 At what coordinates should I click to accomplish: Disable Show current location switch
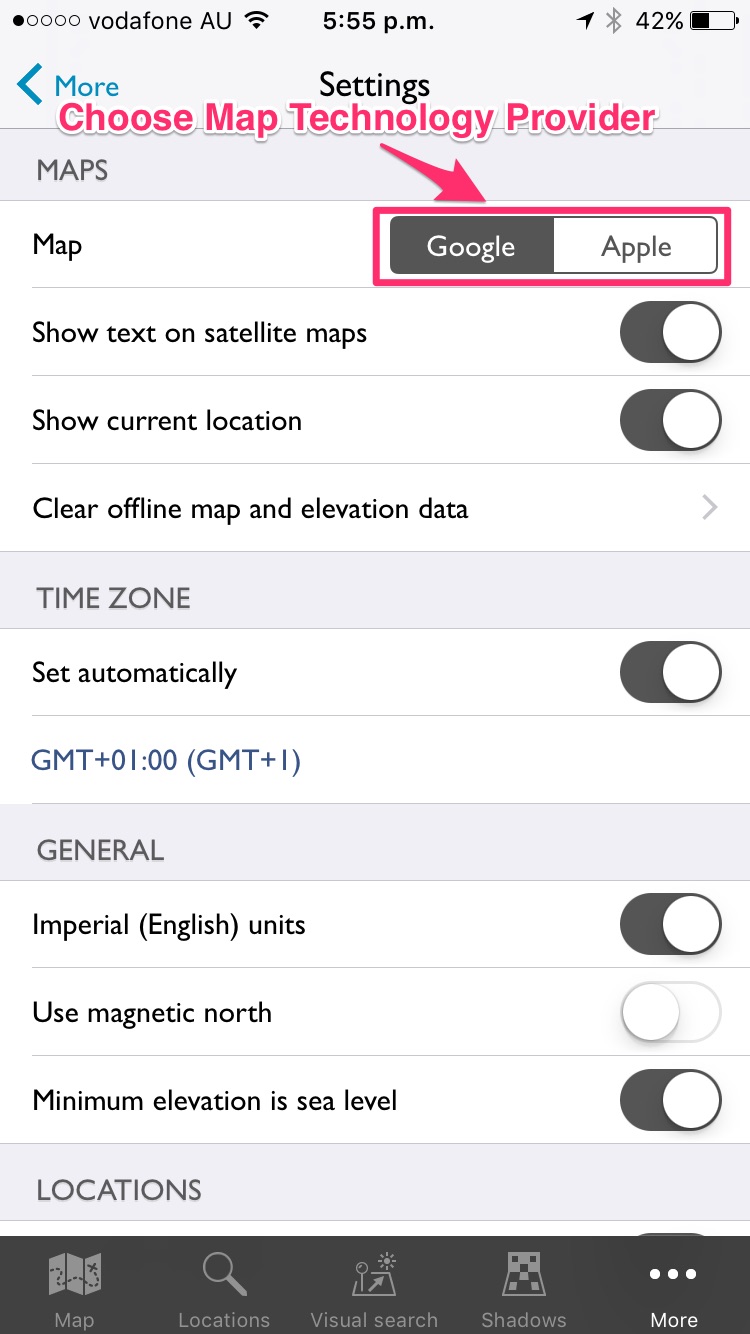(670, 420)
